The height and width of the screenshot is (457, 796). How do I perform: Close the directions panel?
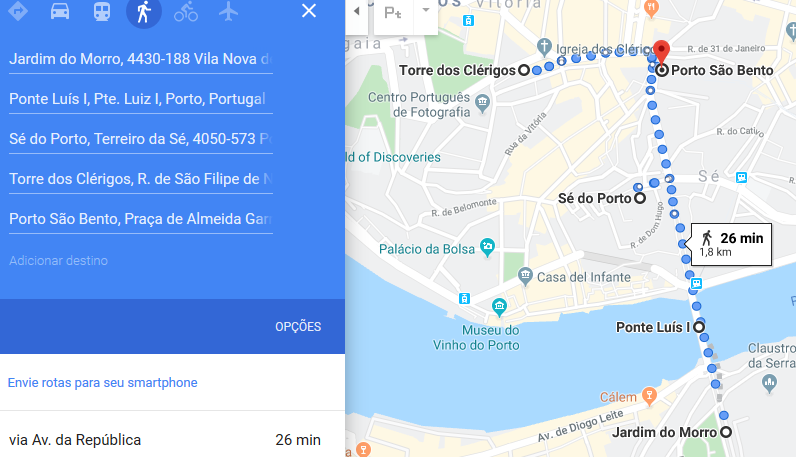tap(309, 11)
